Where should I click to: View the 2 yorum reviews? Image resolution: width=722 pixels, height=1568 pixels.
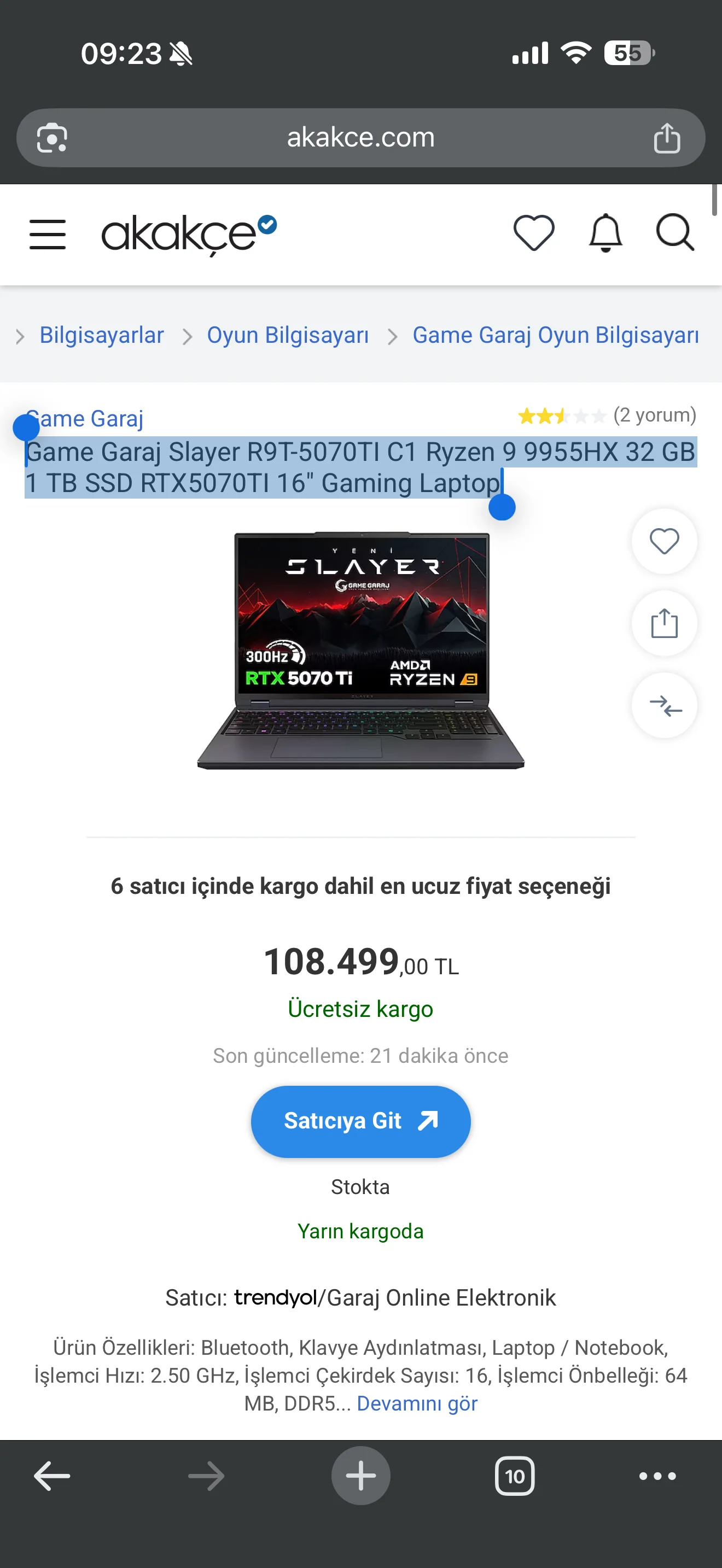tap(654, 415)
